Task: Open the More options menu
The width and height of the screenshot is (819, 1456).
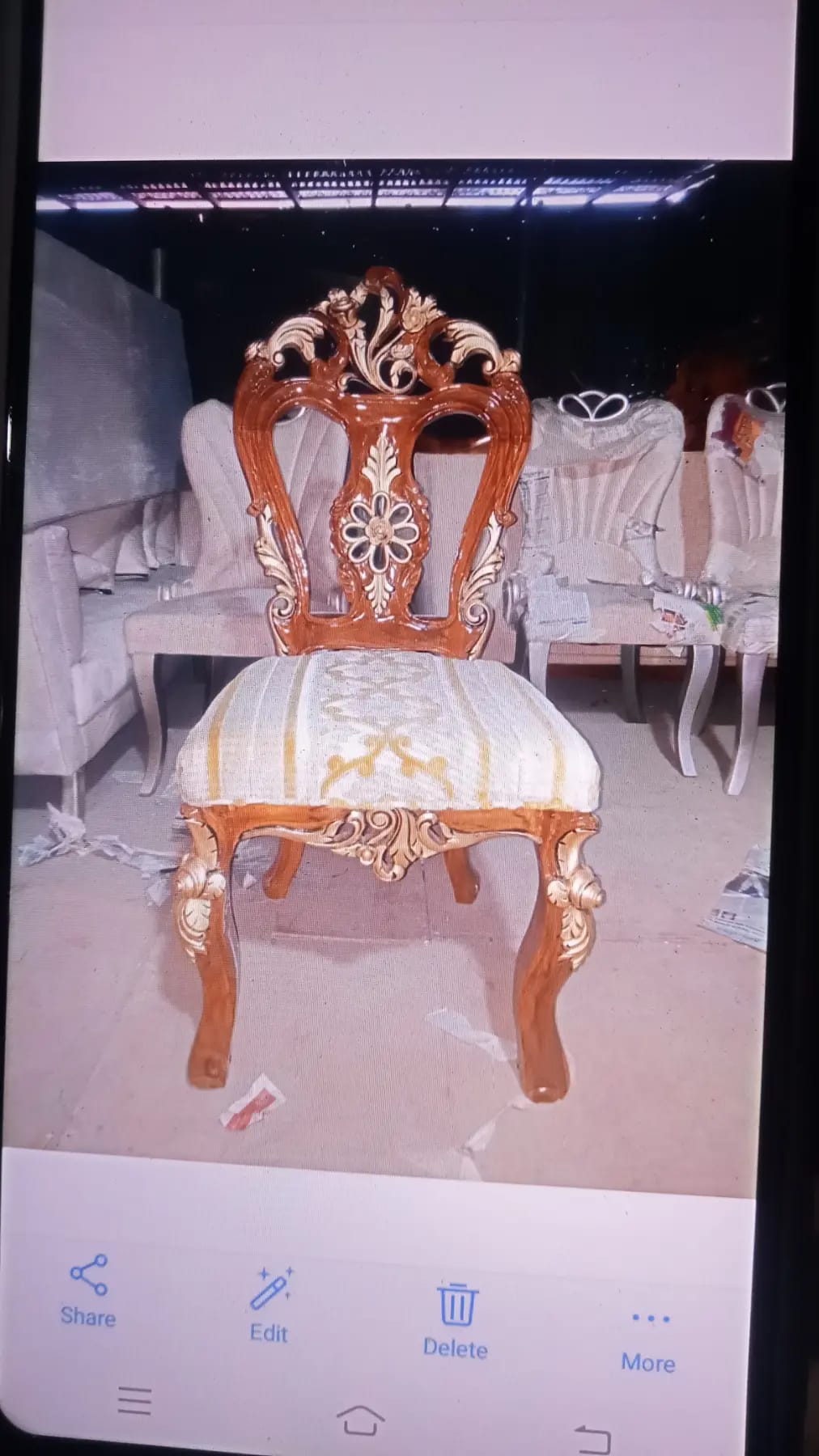Action: [x=649, y=1341]
